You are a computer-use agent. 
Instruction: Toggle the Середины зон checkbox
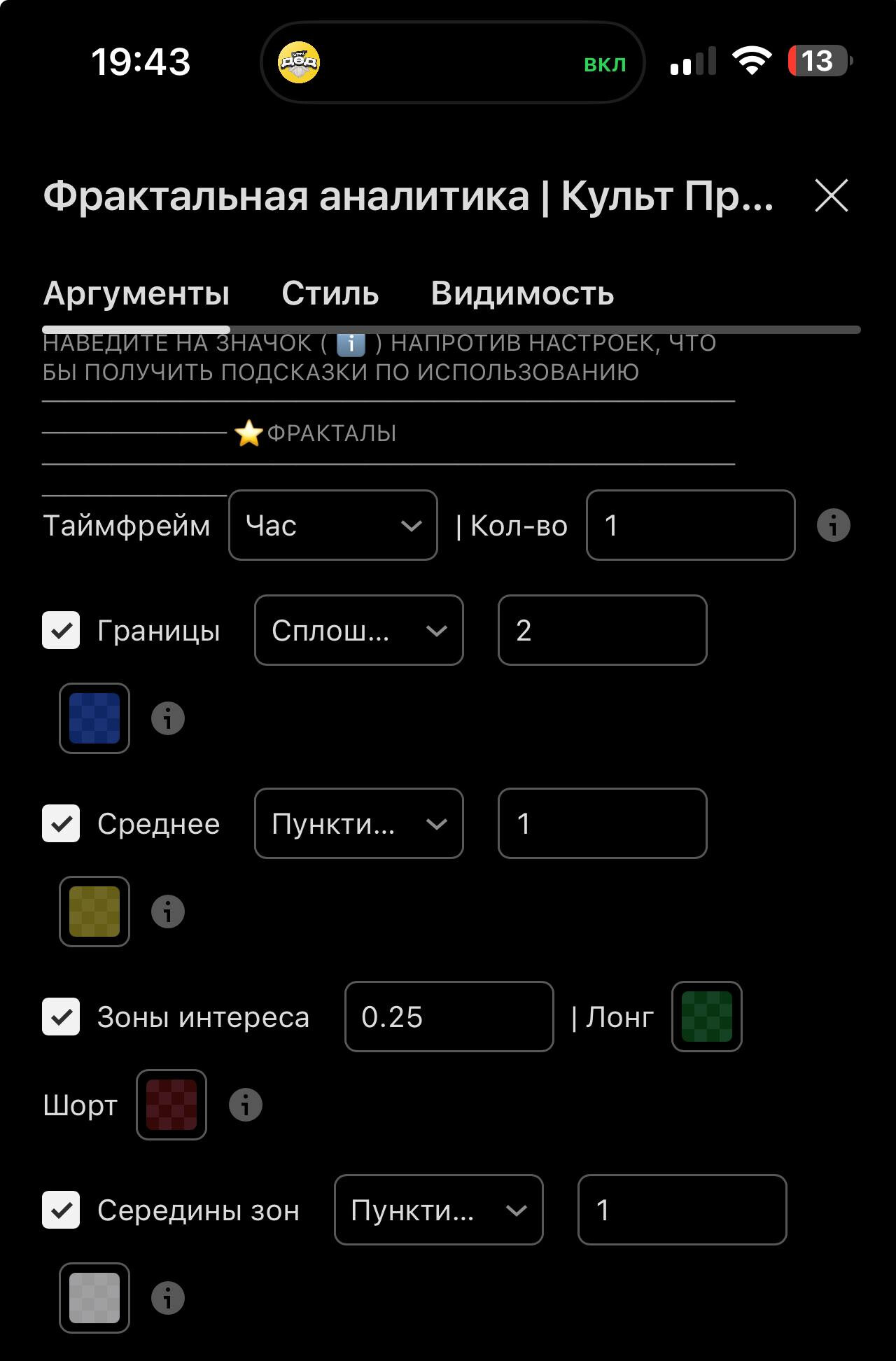(61, 1210)
